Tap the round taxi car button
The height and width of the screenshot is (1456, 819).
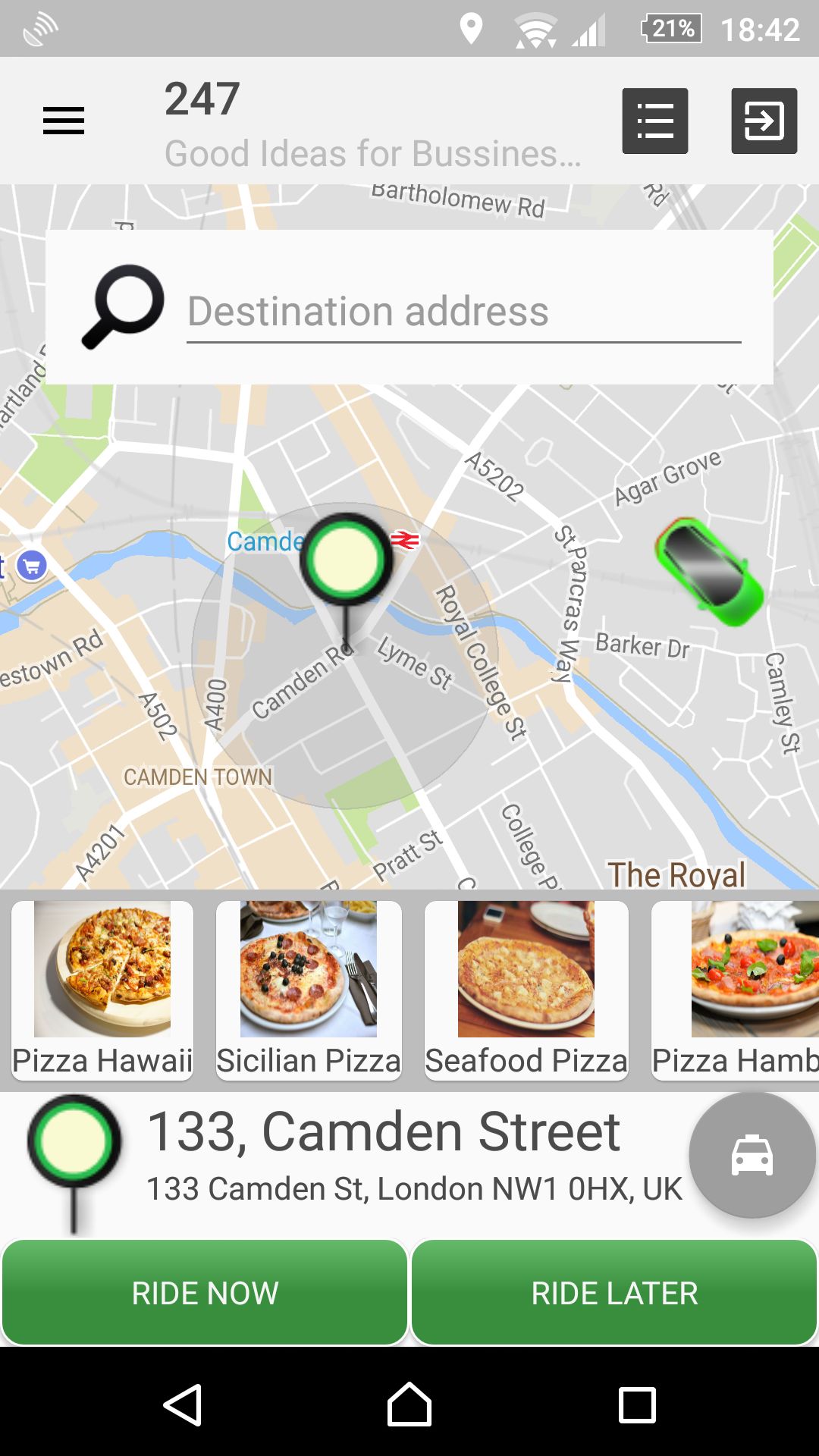click(x=752, y=1155)
